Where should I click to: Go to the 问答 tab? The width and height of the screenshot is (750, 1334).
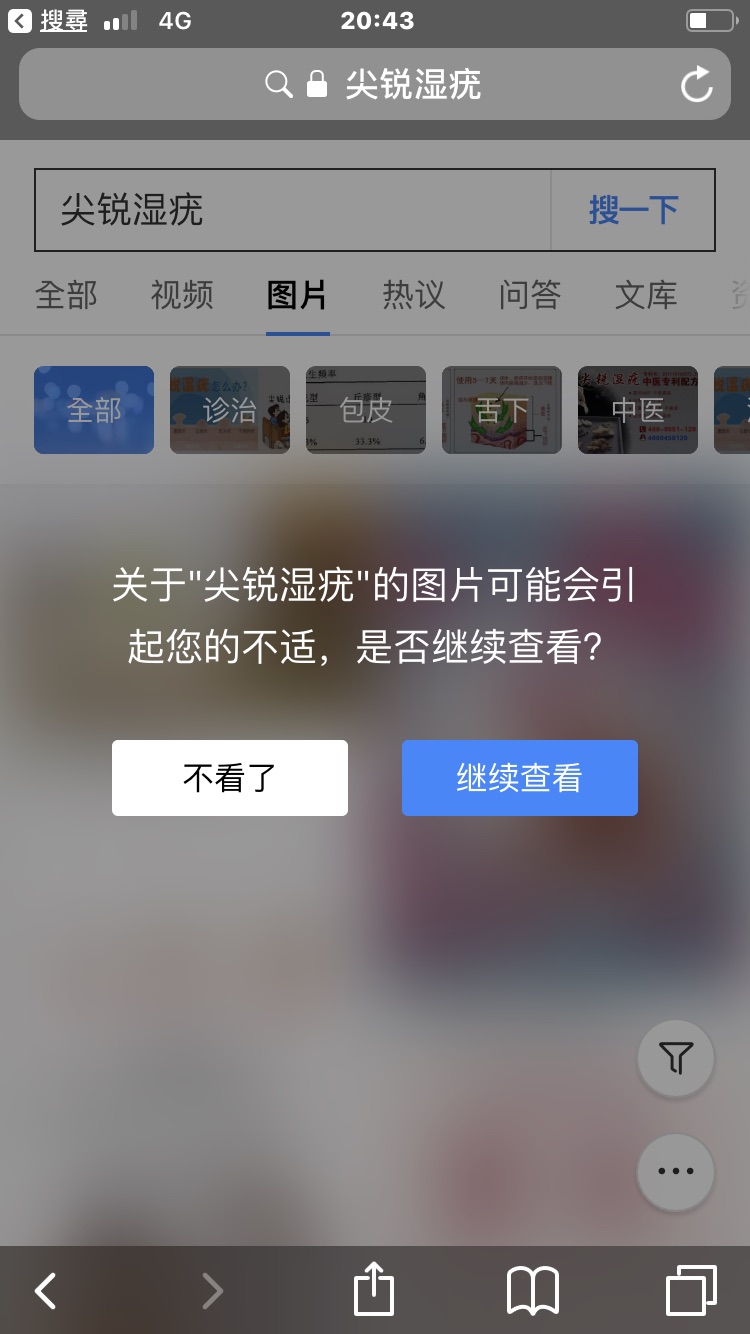click(x=530, y=295)
